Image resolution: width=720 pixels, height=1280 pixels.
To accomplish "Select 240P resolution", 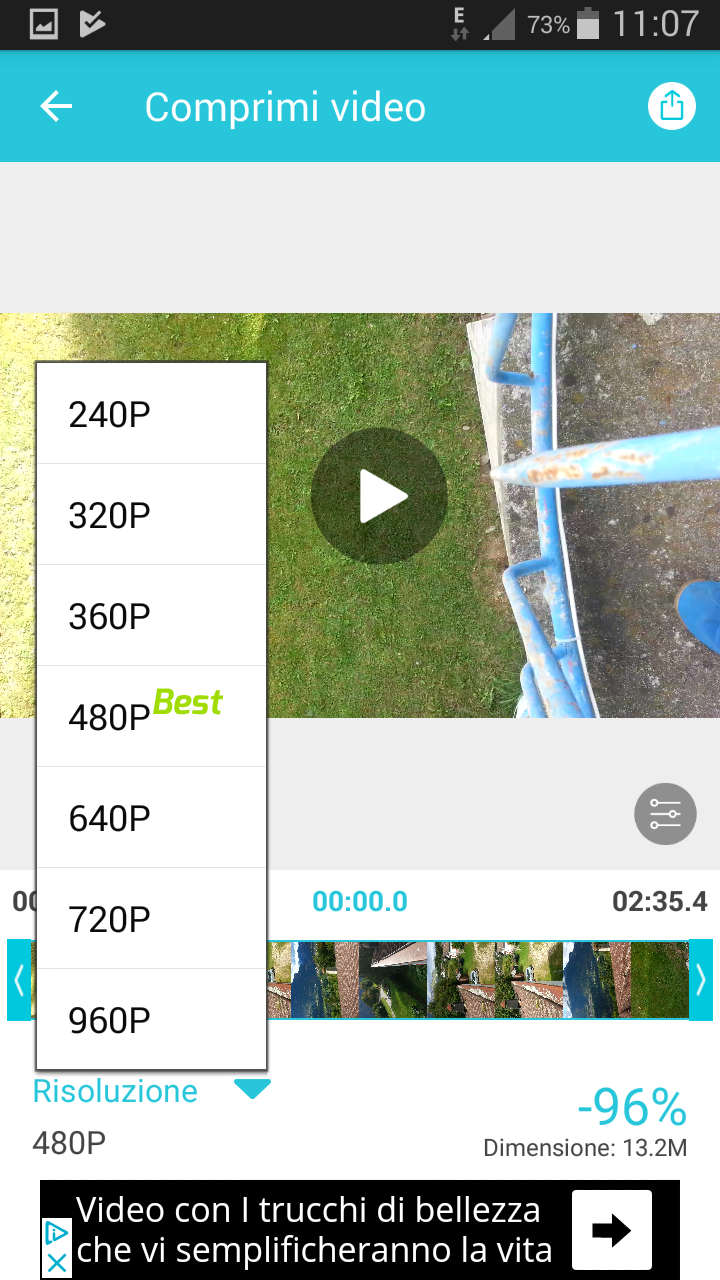I will pos(152,414).
